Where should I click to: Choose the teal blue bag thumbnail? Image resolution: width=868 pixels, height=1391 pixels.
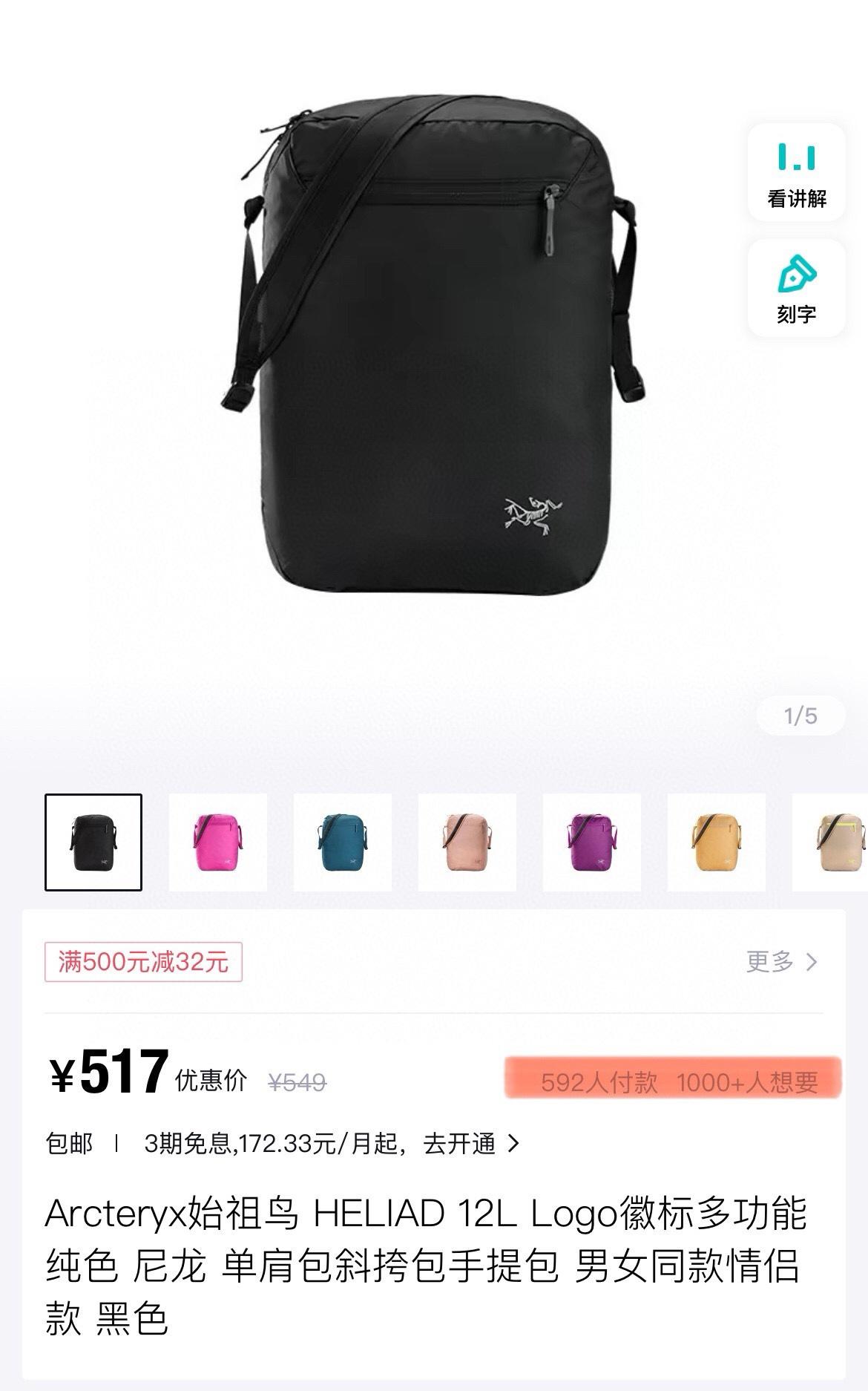click(342, 842)
